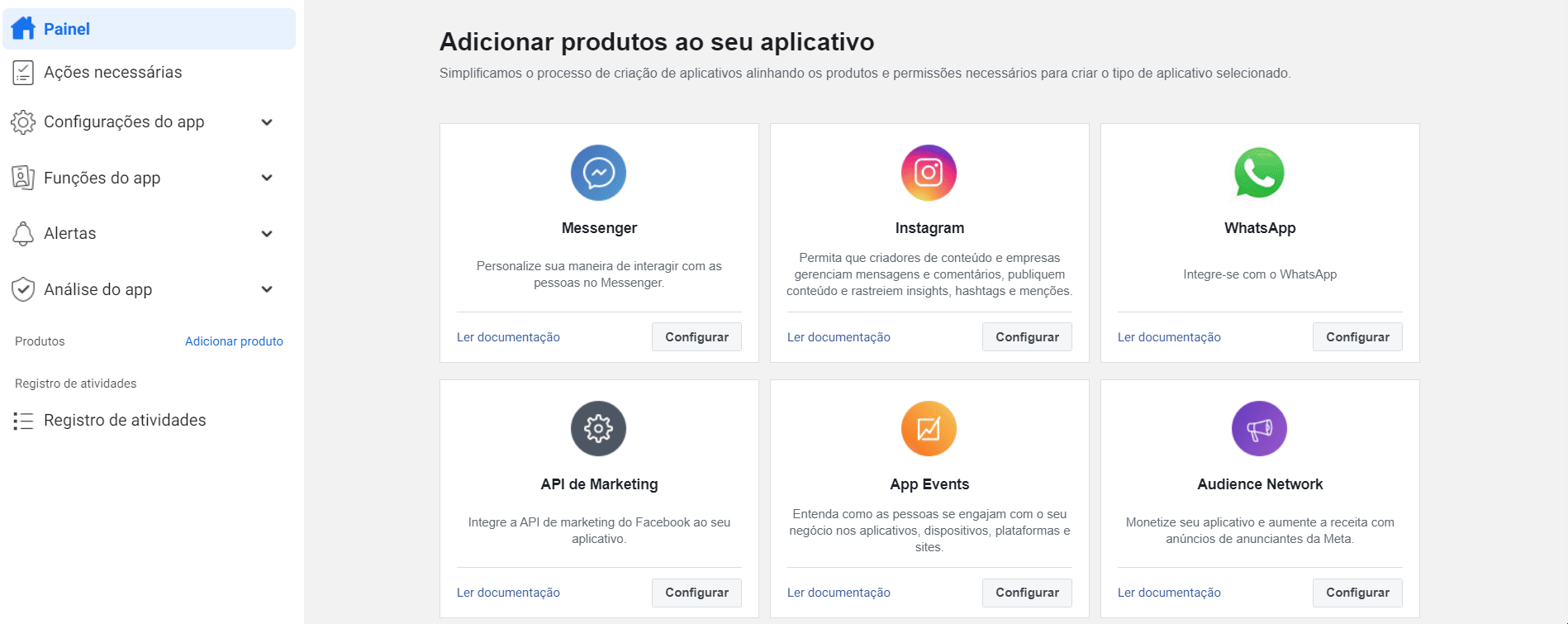
Task: Open Ações necessárias in the sidebar
Action: click(x=112, y=72)
